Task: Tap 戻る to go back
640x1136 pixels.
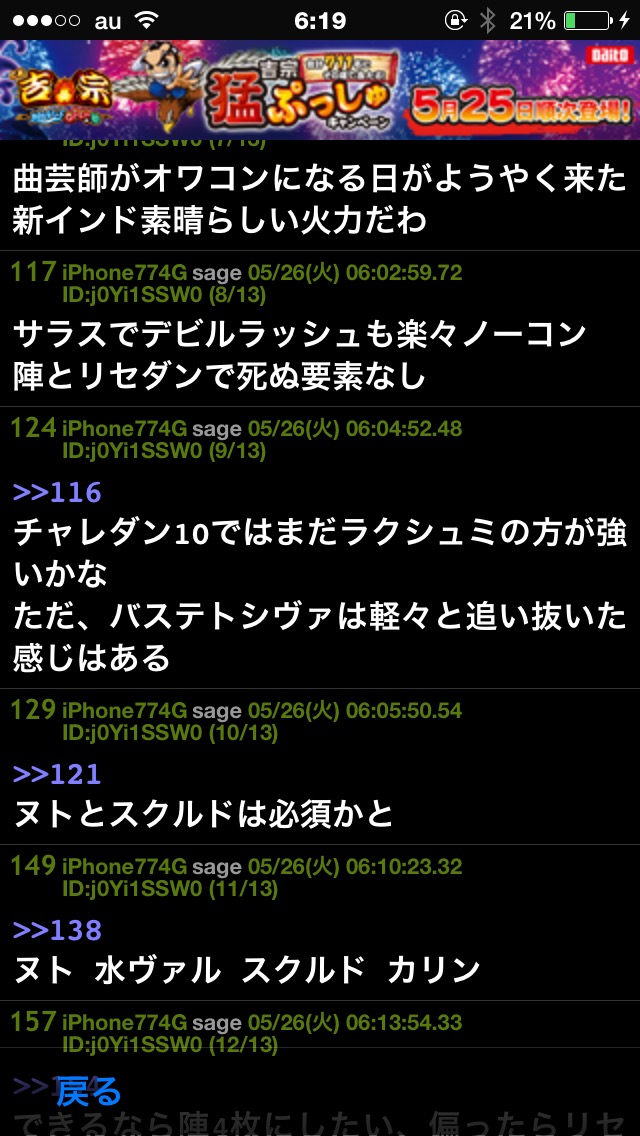Action: (88, 1091)
